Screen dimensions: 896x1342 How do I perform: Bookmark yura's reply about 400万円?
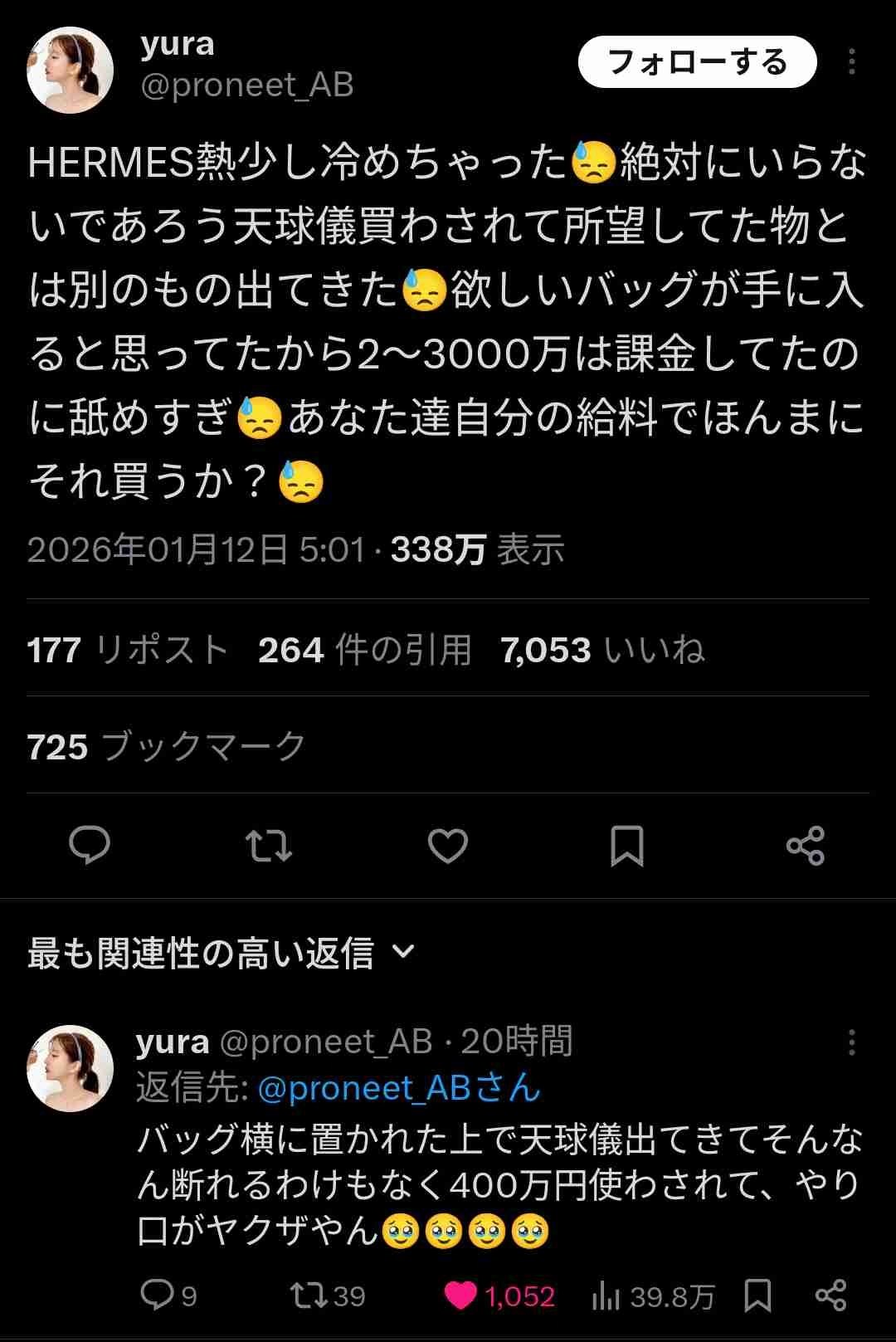[x=757, y=1296]
